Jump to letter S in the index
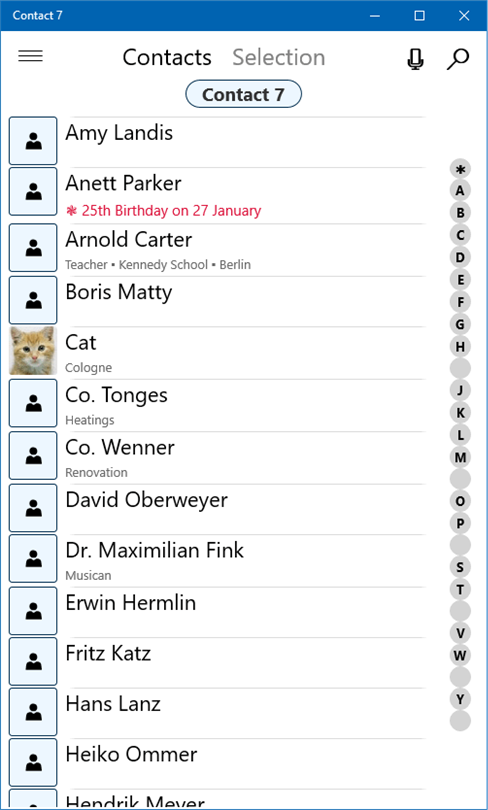 coord(460,567)
